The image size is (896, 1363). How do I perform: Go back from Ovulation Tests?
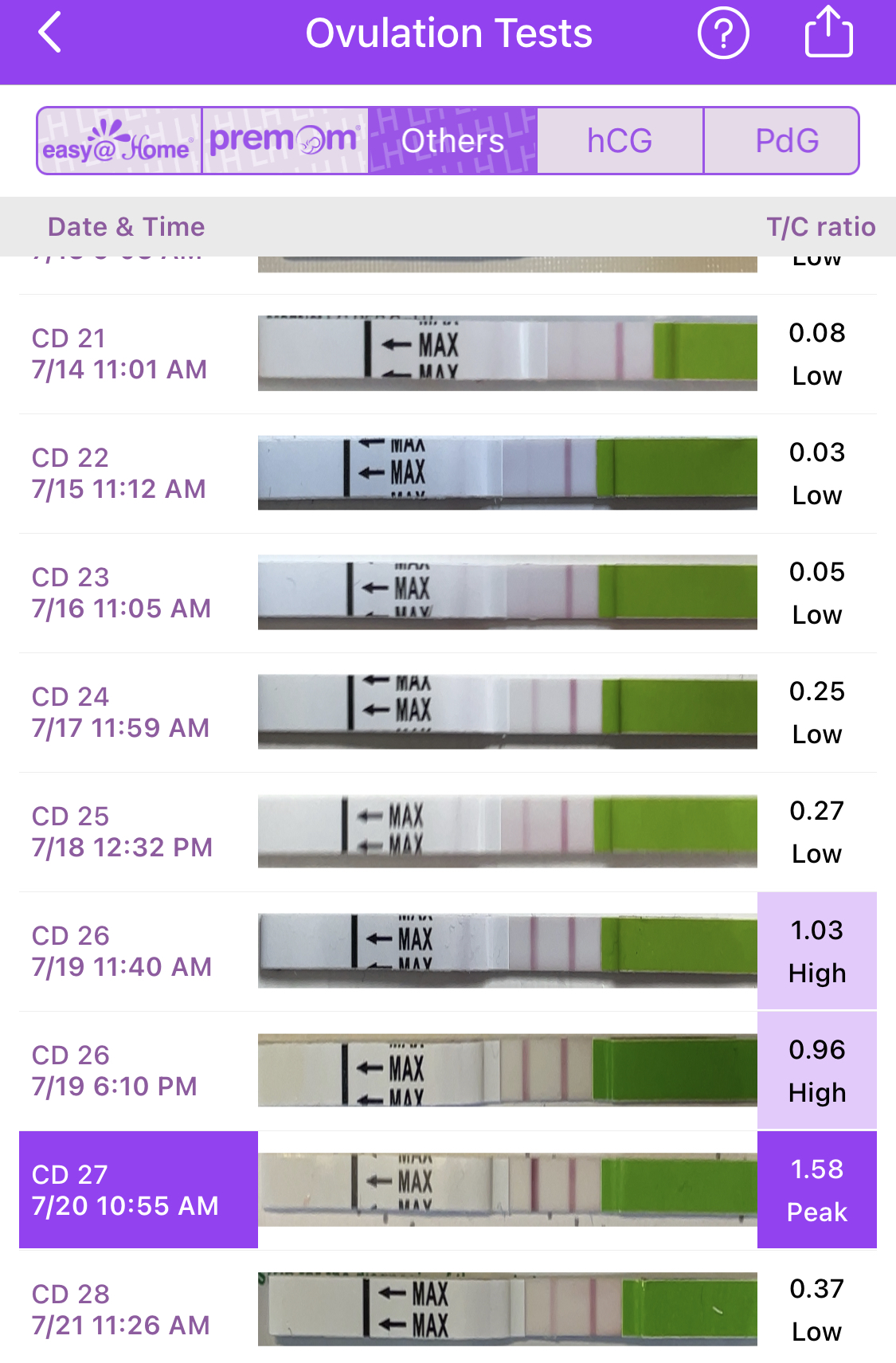point(50,33)
